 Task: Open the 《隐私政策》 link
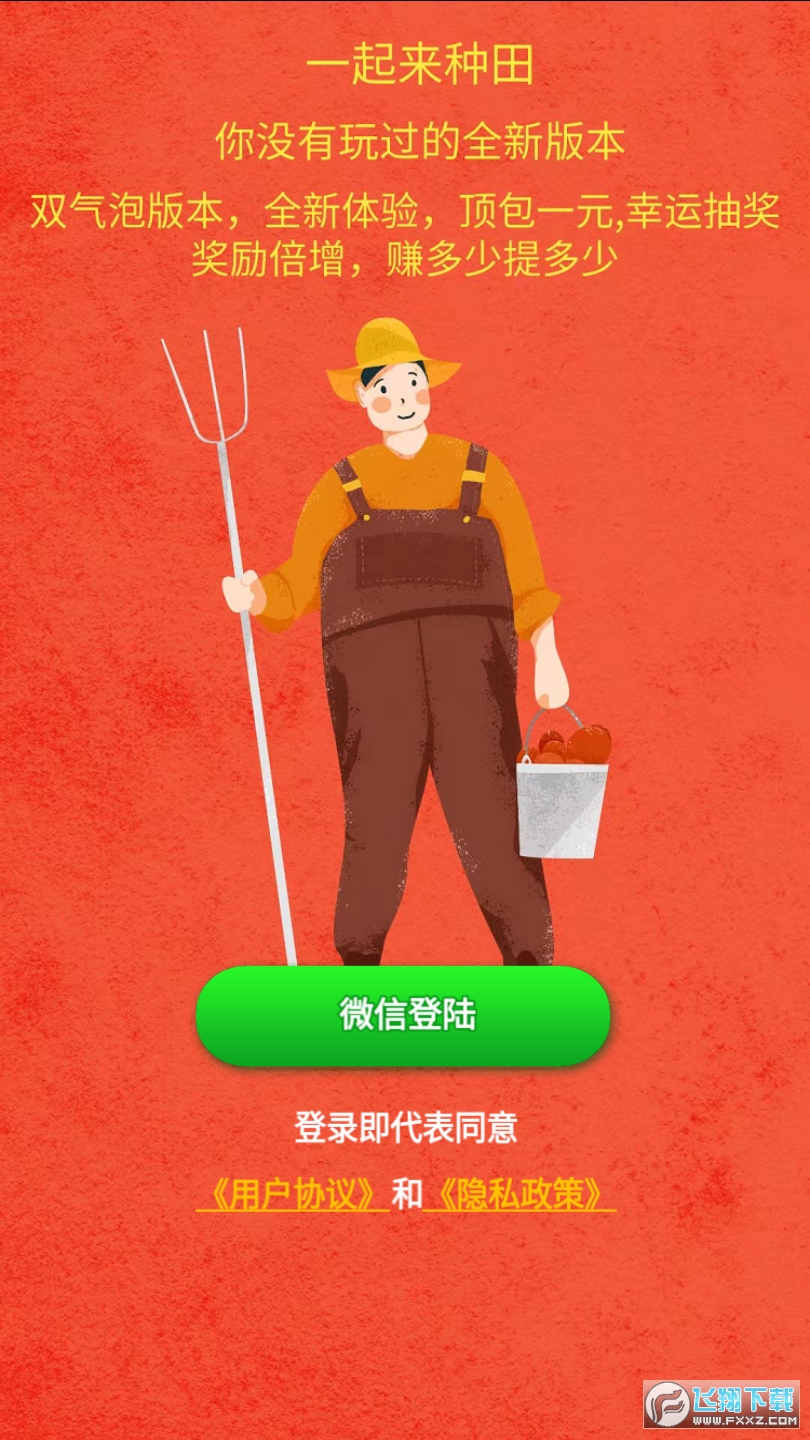point(519,1194)
